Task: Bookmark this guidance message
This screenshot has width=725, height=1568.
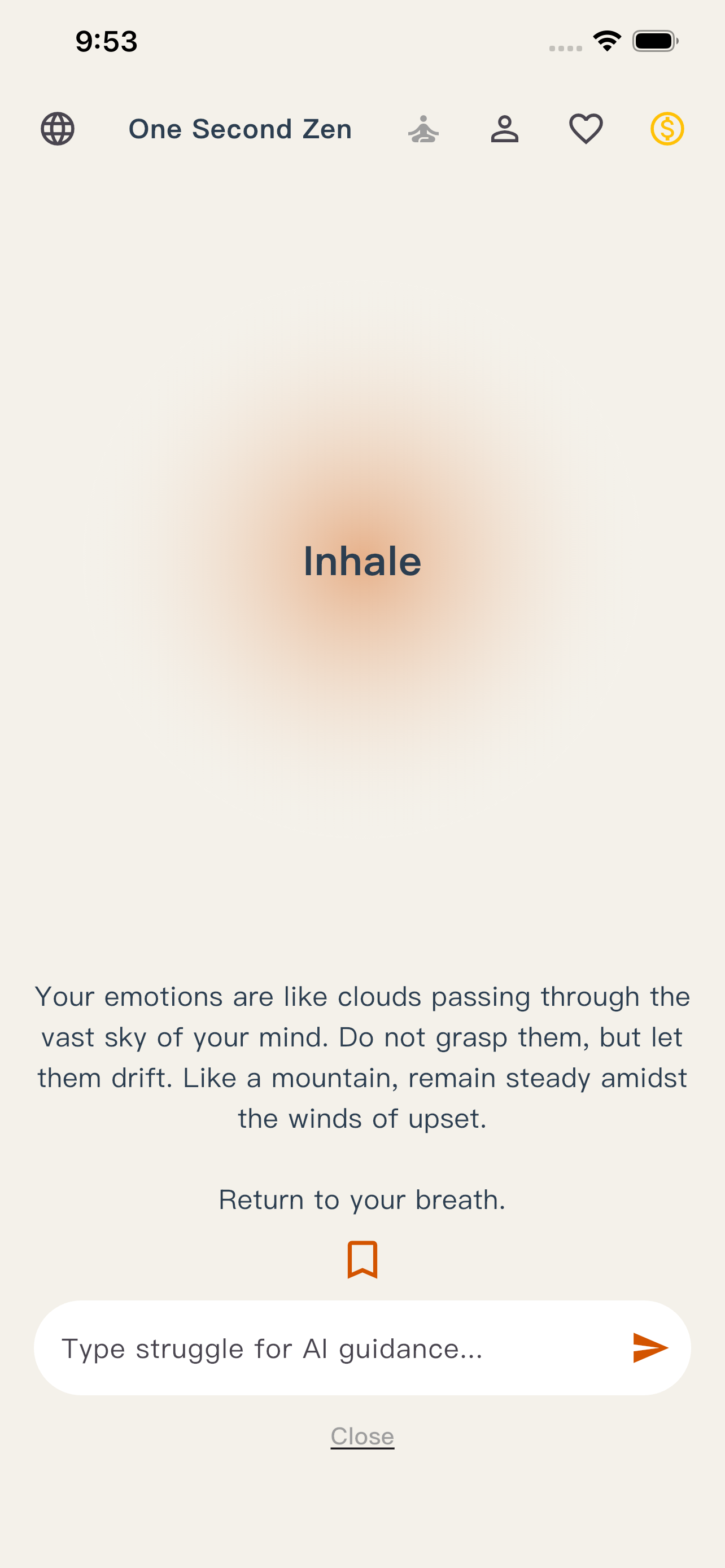Action: [362, 1260]
